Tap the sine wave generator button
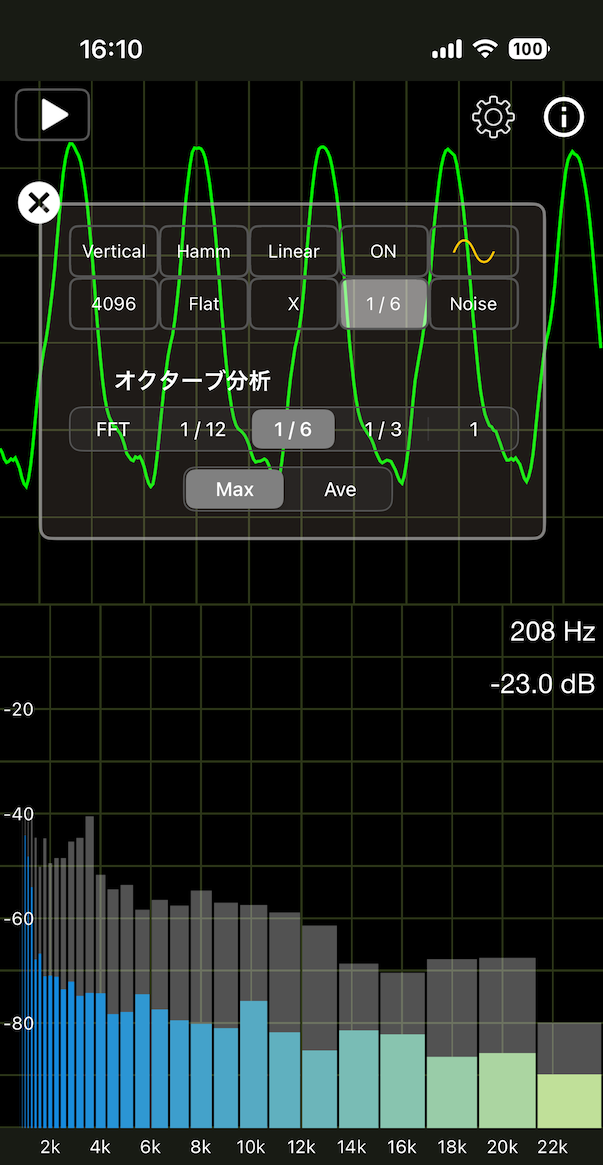 pyautogui.click(x=474, y=251)
